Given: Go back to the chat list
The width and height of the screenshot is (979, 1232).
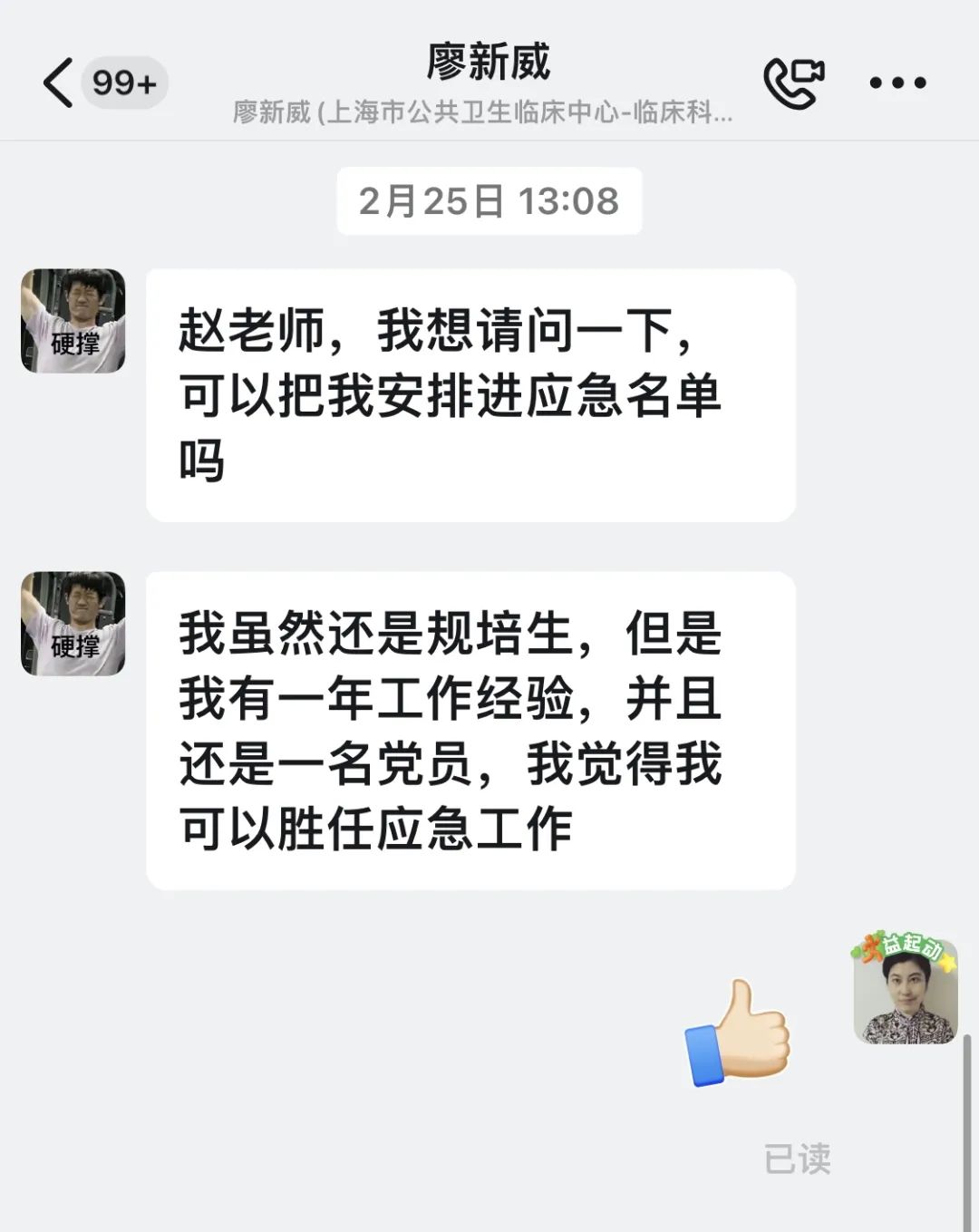Looking at the screenshot, I should pyautogui.click(x=58, y=82).
